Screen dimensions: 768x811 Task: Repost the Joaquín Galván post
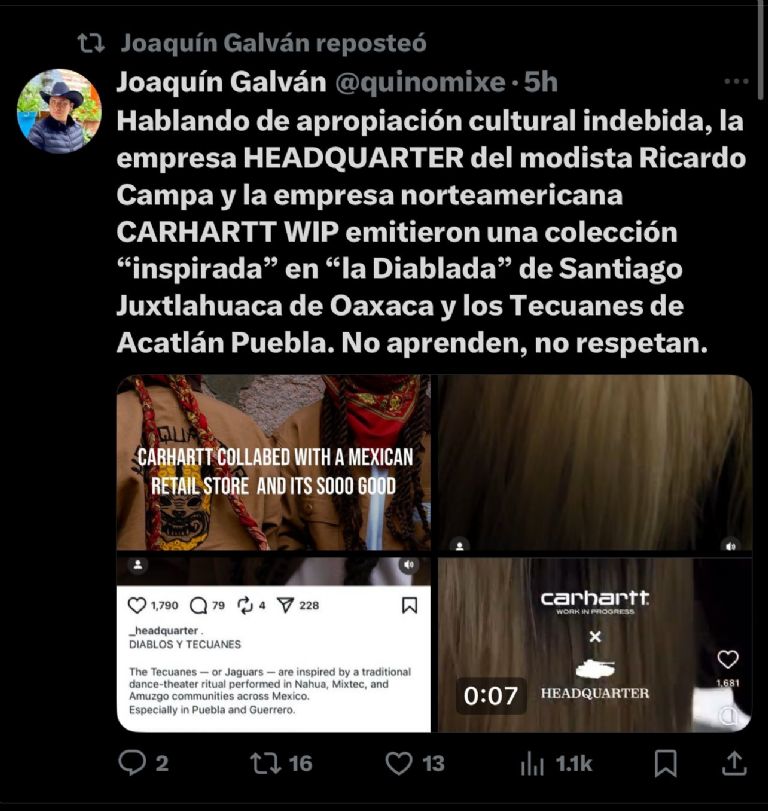pos(267,763)
